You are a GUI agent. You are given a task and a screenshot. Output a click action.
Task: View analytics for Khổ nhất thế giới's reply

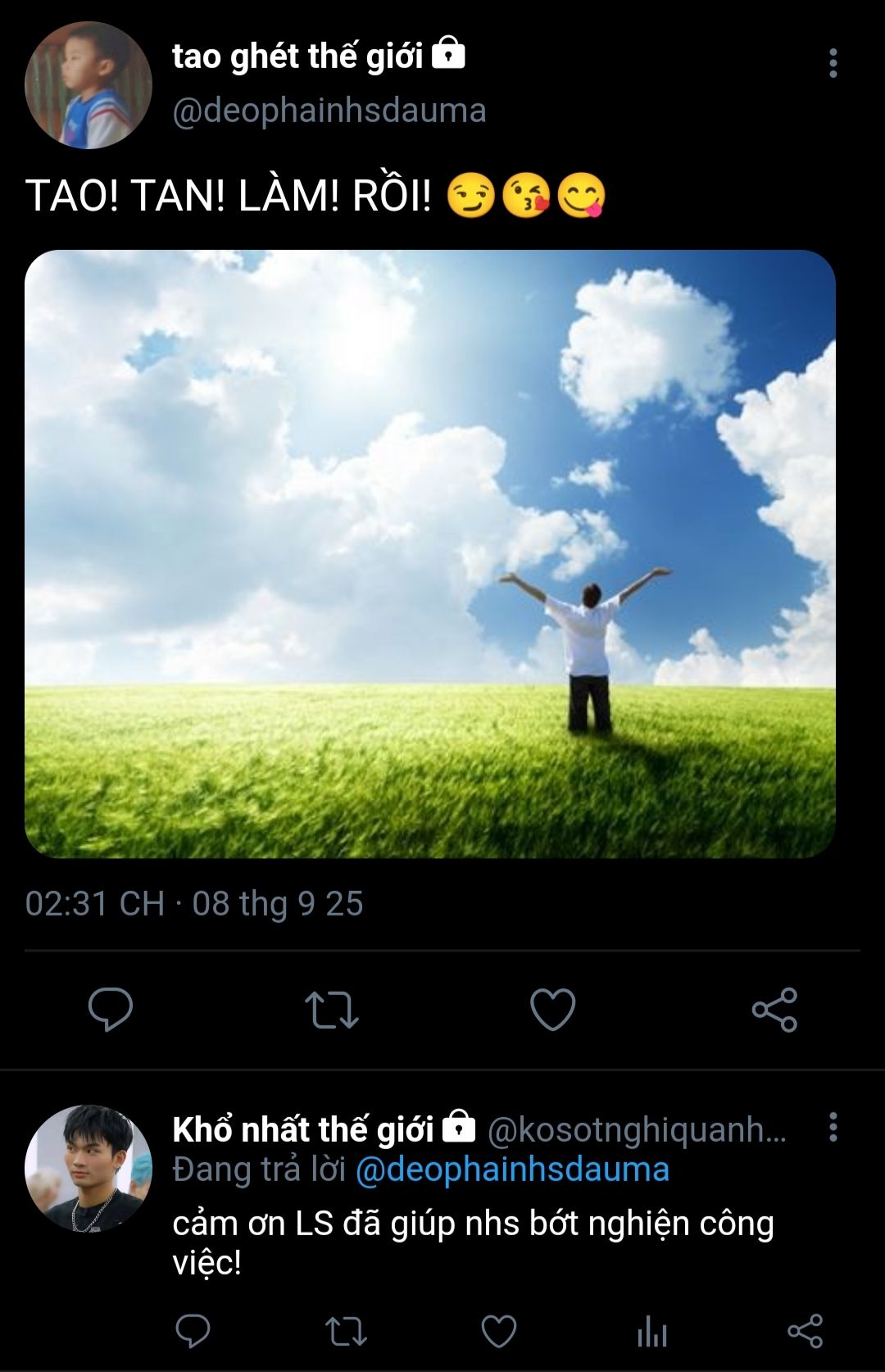[x=652, y=1331]
